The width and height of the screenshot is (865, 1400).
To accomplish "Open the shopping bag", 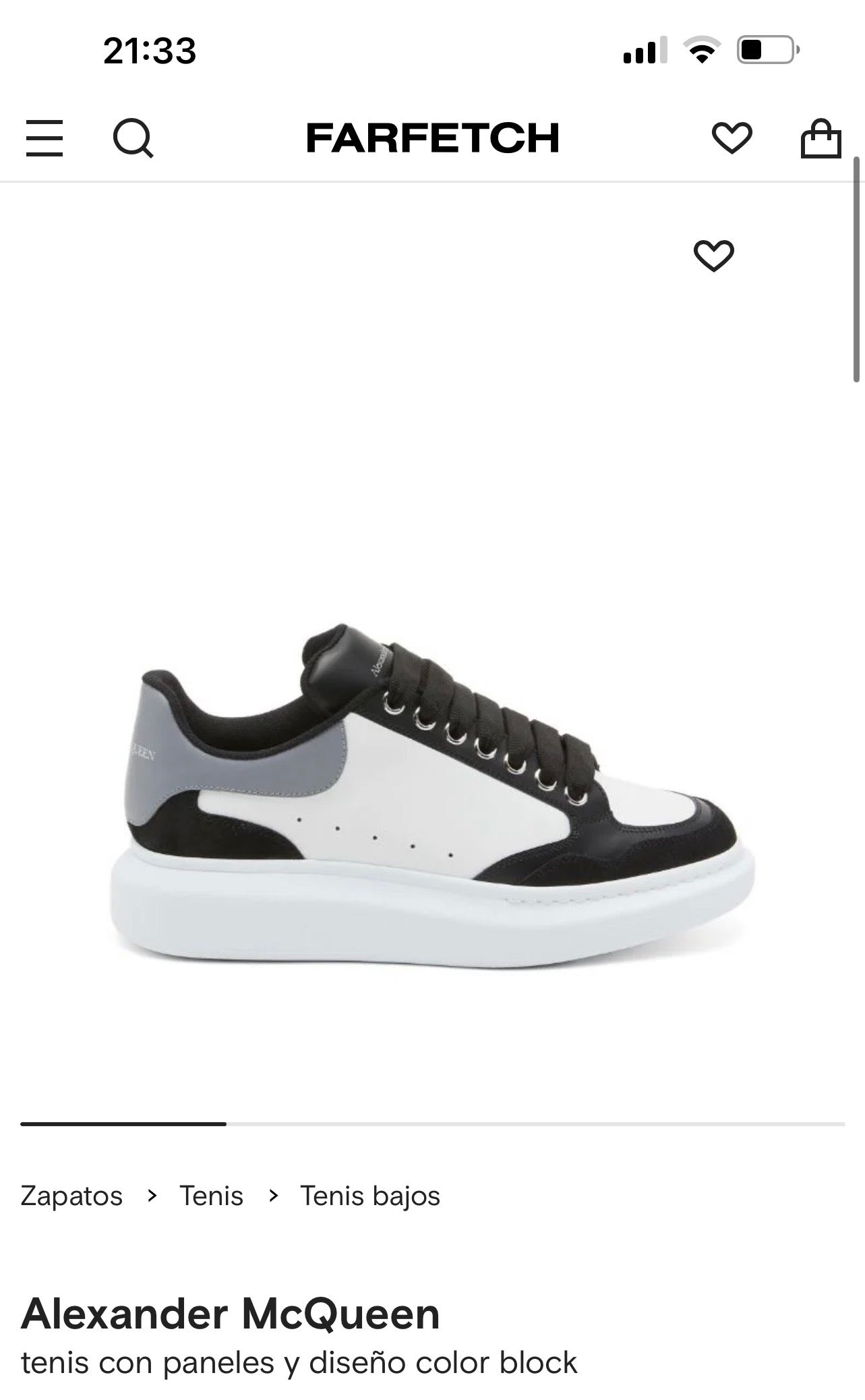I will click(x=820, y=138).
